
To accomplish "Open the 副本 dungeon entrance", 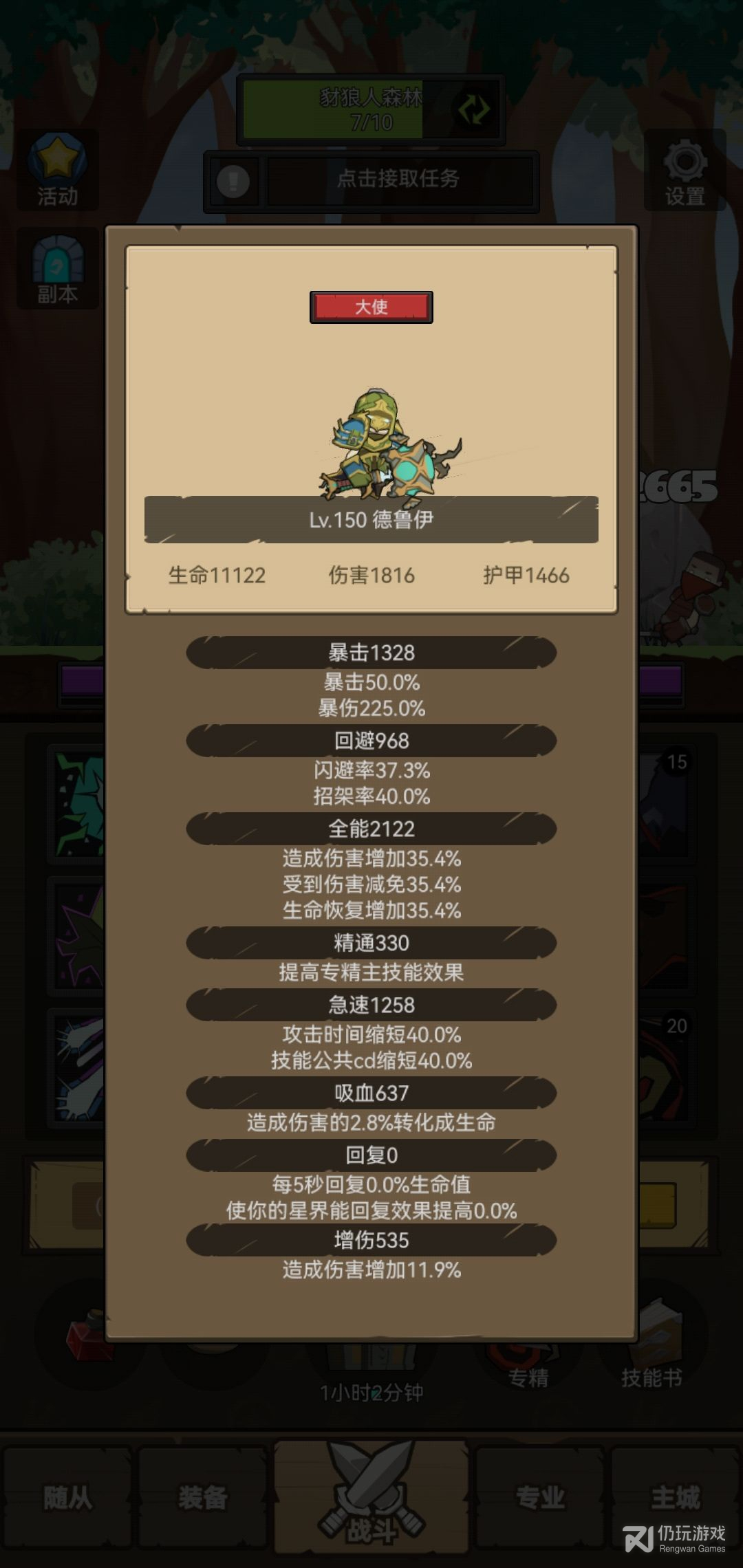I will [x=57, y=269].
